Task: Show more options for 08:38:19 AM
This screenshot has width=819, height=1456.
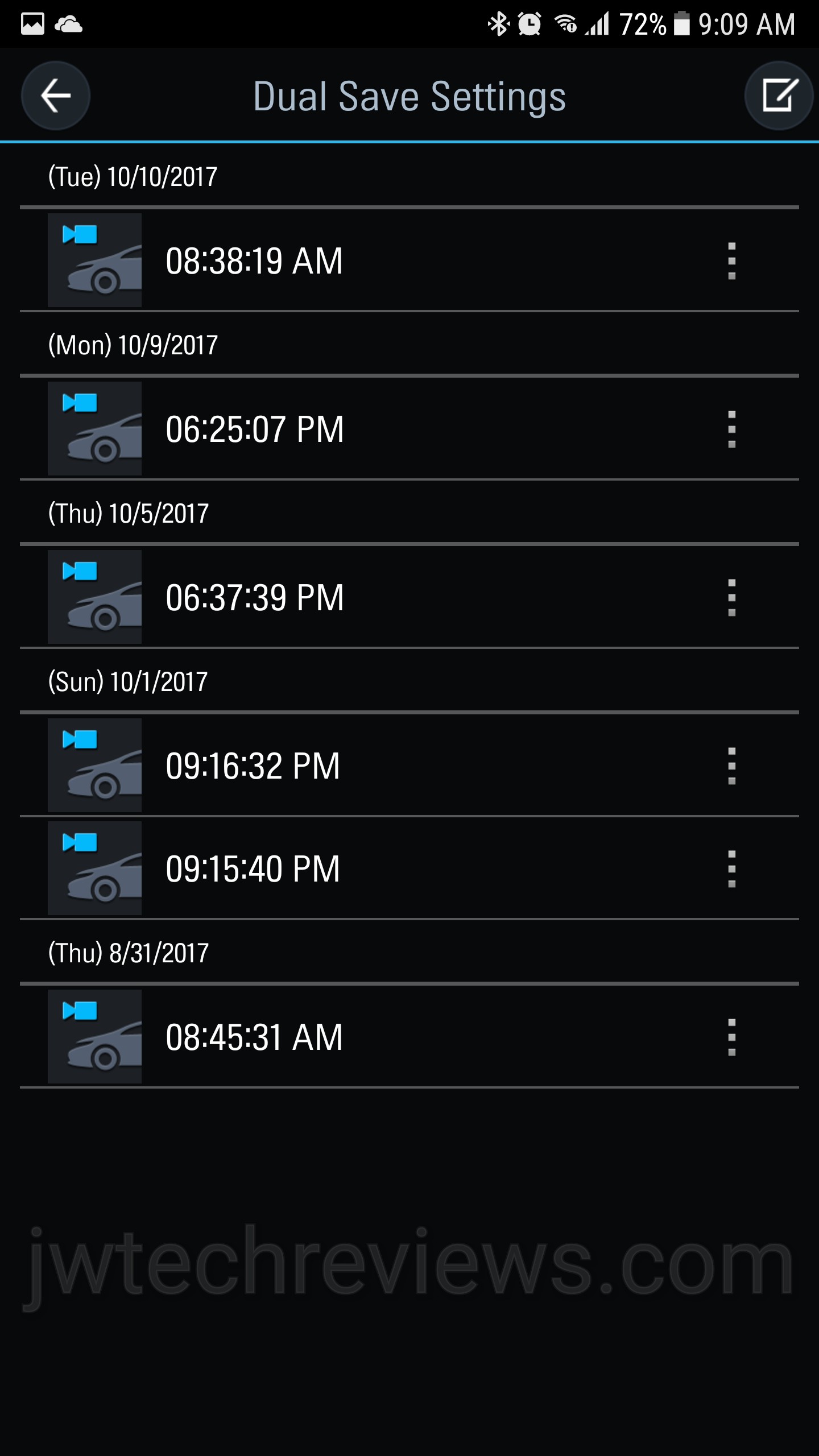Action: coord(732,261)
